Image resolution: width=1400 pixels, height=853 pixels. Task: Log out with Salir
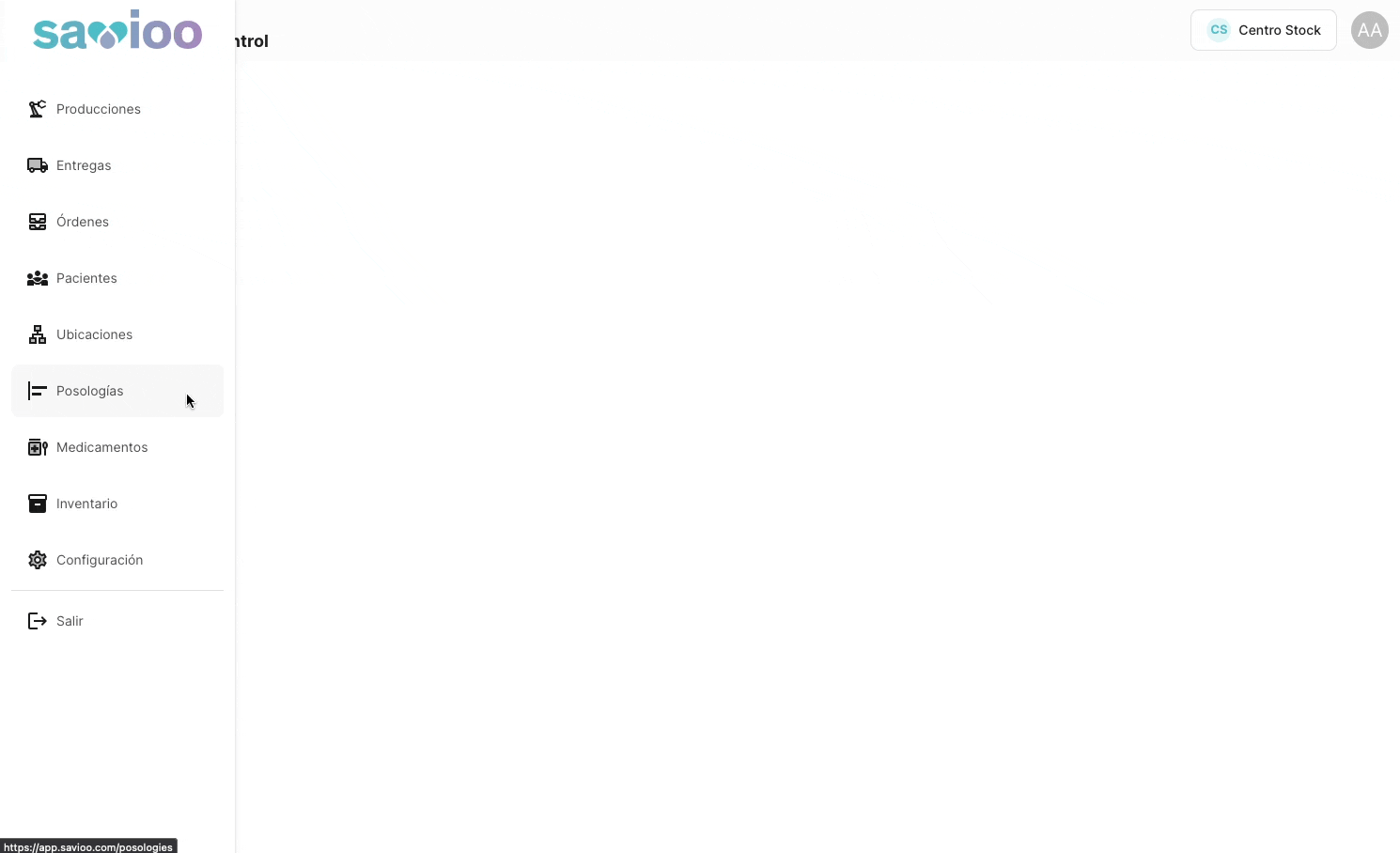click(x=70, y=621)
